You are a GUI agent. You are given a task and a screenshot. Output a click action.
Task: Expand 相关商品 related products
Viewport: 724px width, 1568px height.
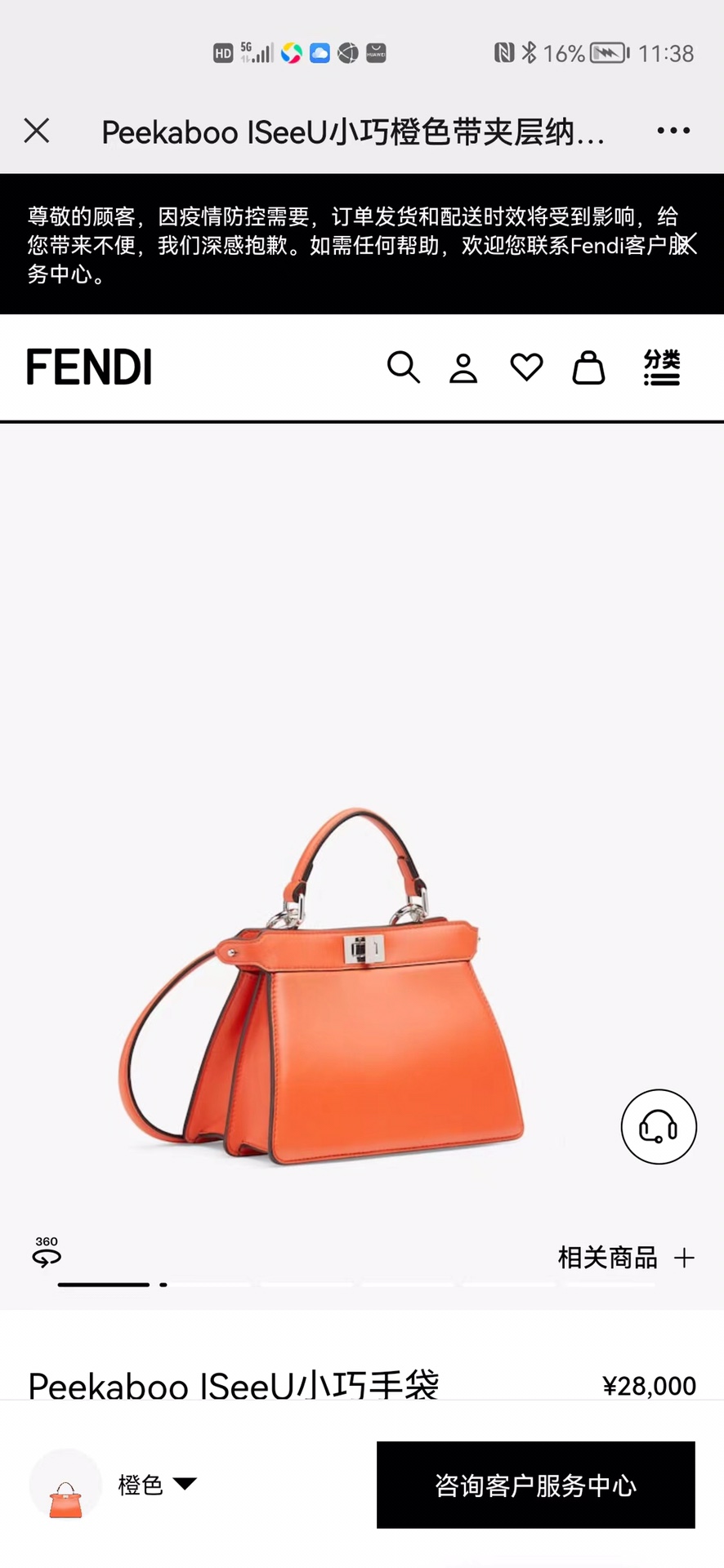click(x=626, y=1258)
